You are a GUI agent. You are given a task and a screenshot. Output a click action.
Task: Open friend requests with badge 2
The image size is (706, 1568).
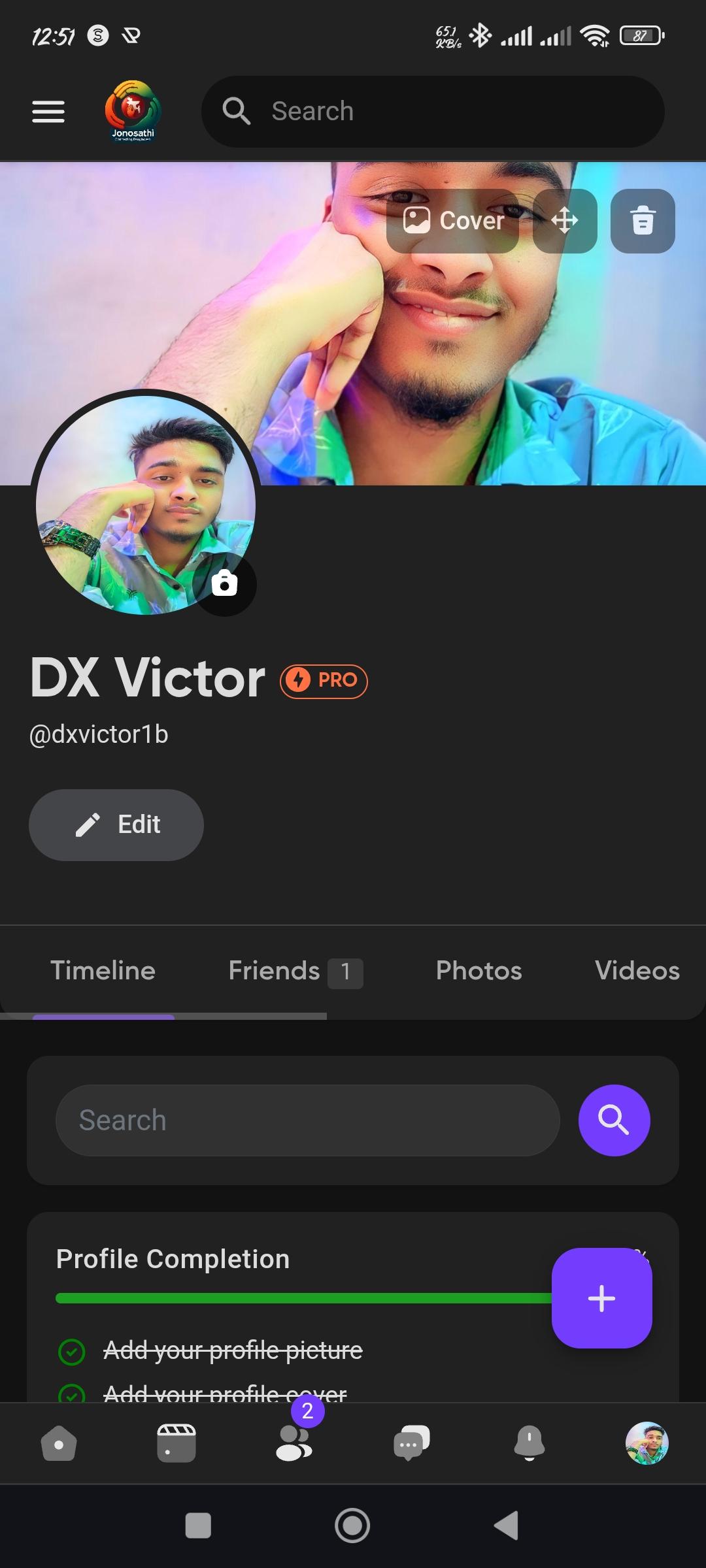pos(294,1442)
